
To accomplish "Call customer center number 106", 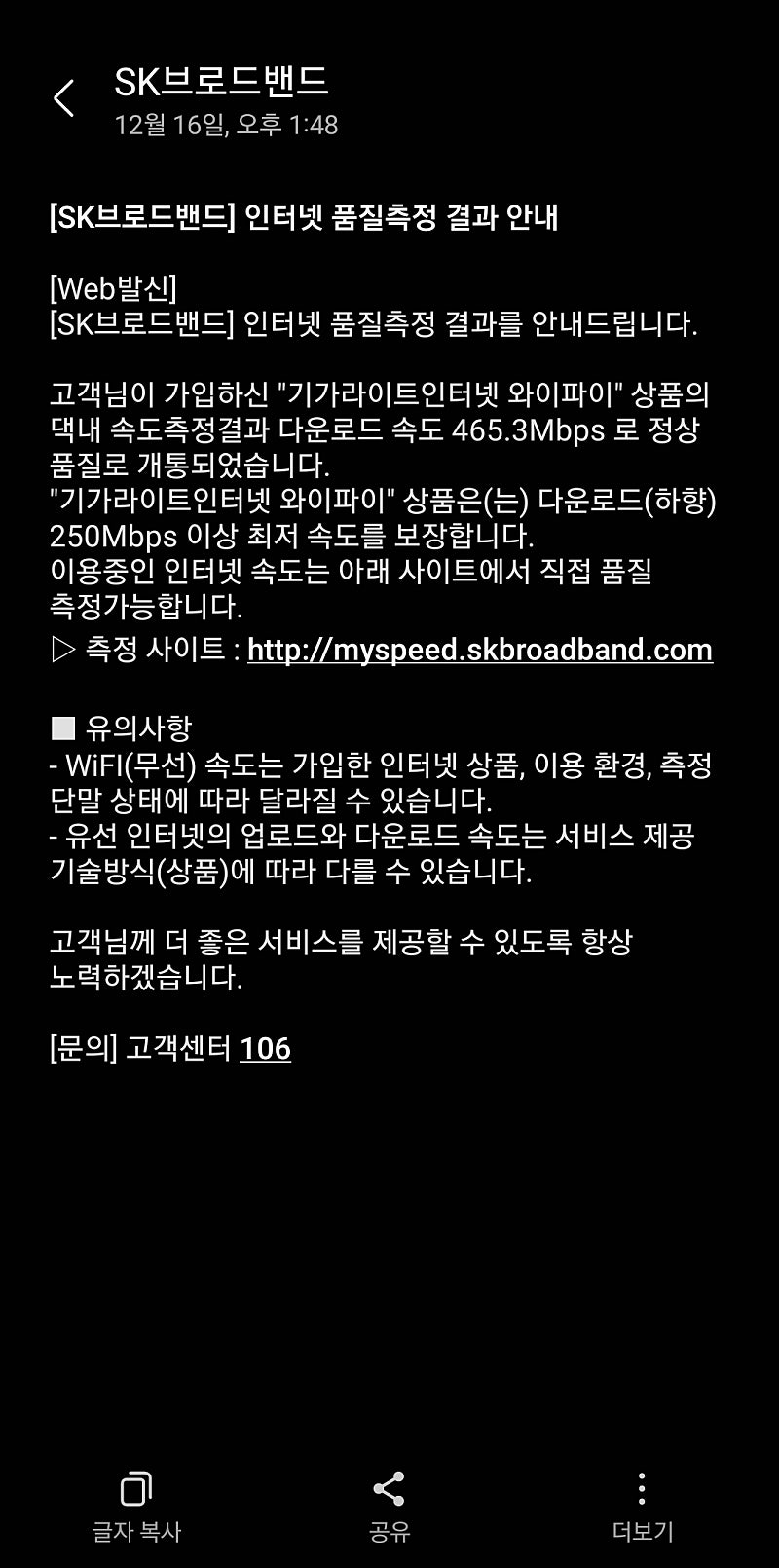I will 265,1049.
